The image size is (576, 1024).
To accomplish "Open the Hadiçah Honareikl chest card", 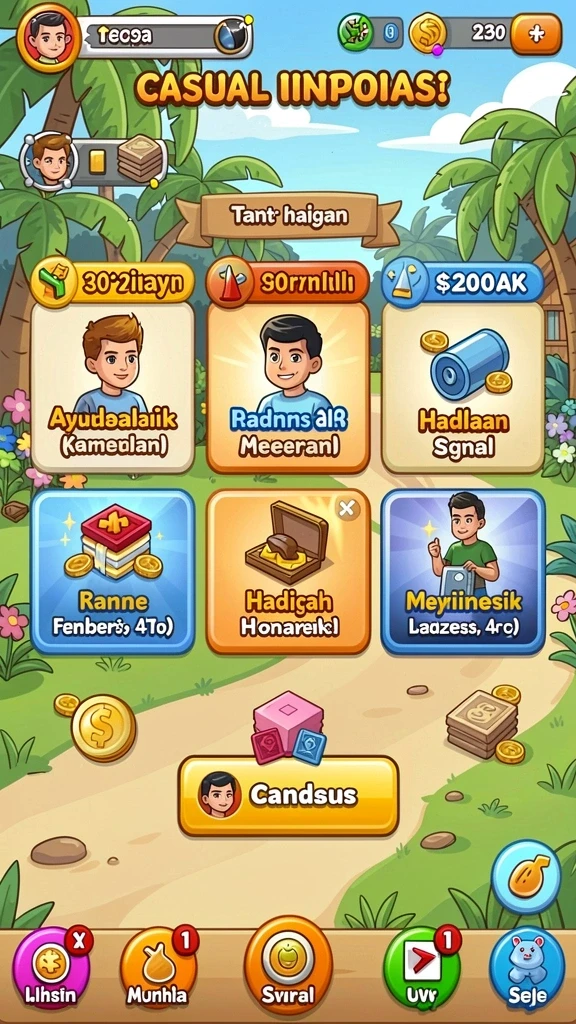I will (x=288, y=572).
